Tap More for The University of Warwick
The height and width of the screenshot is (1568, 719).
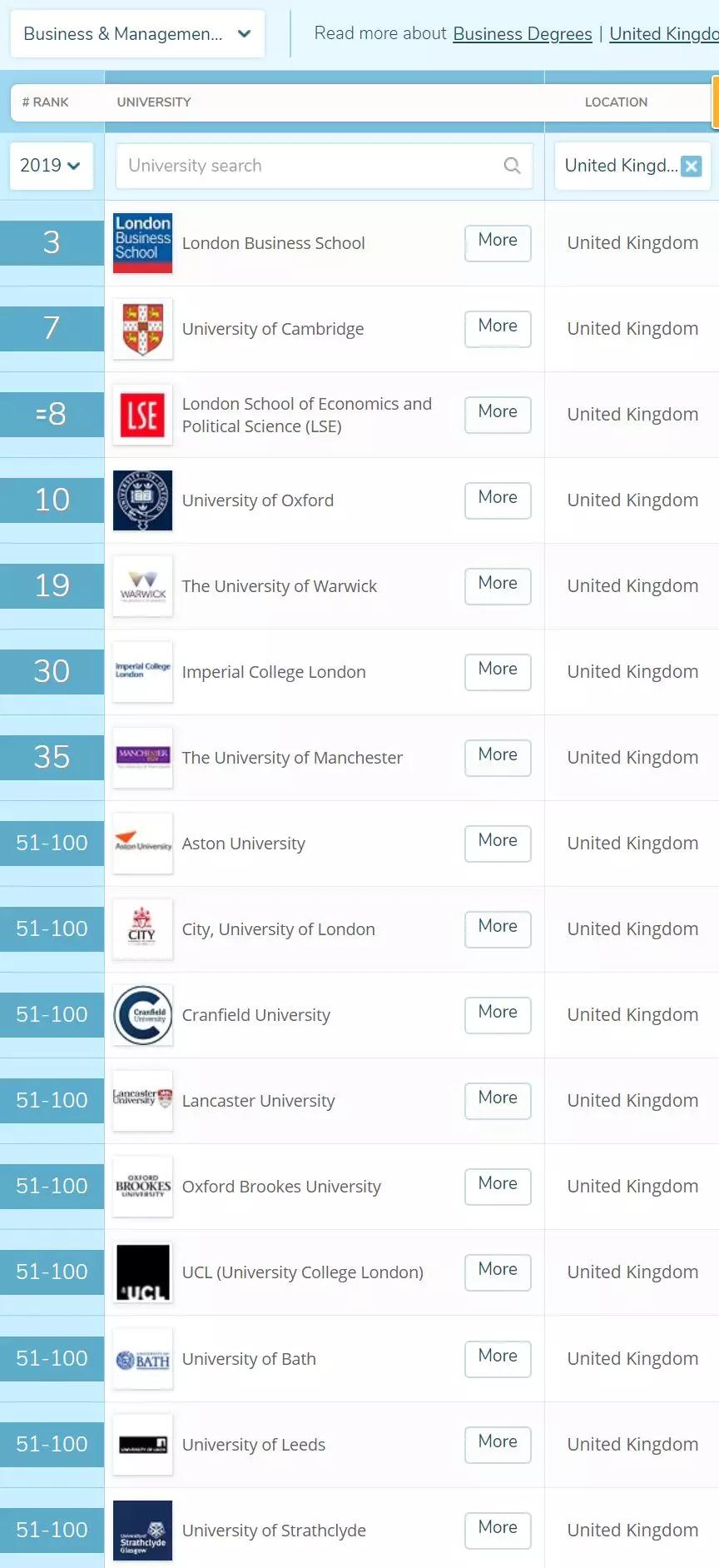tap(498, 586)
